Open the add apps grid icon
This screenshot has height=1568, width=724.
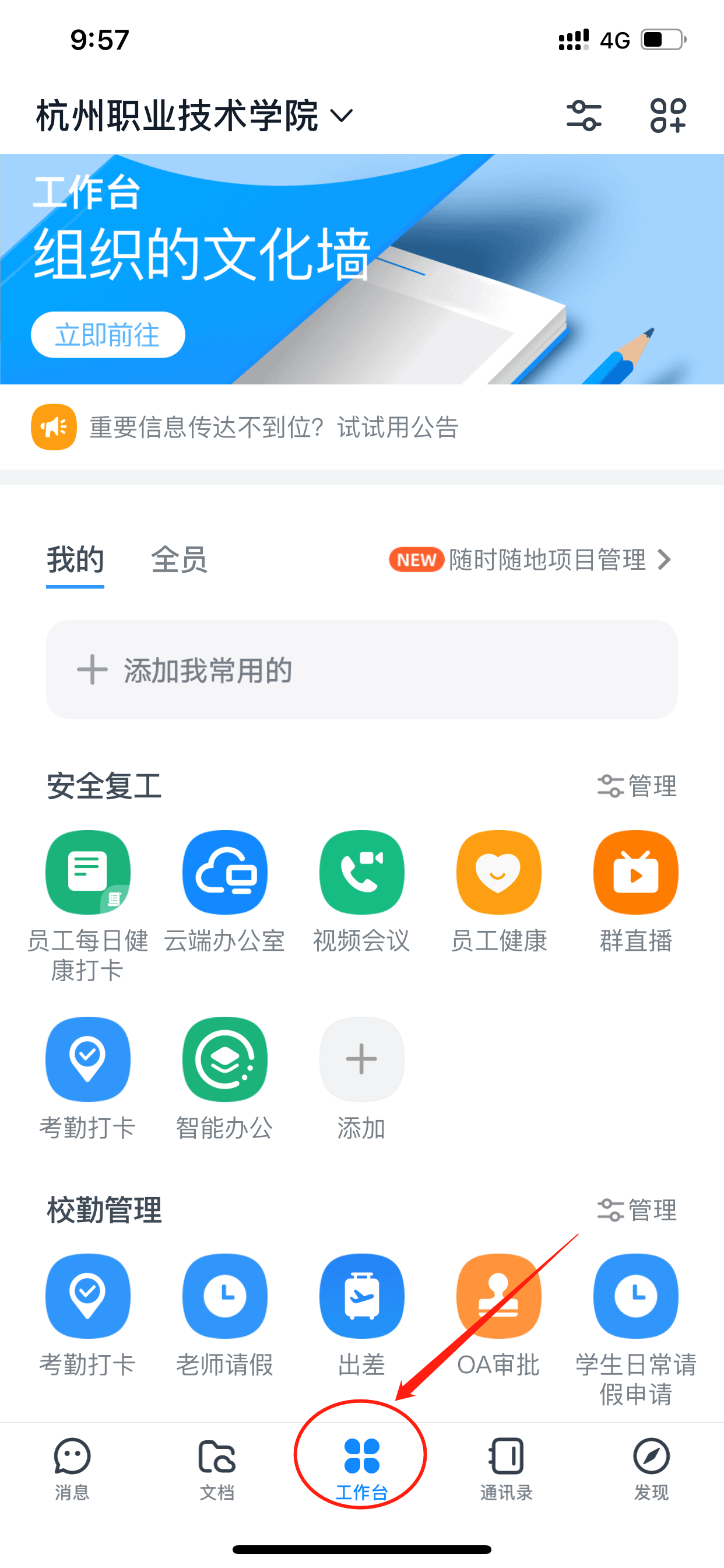tap(667, 116)
